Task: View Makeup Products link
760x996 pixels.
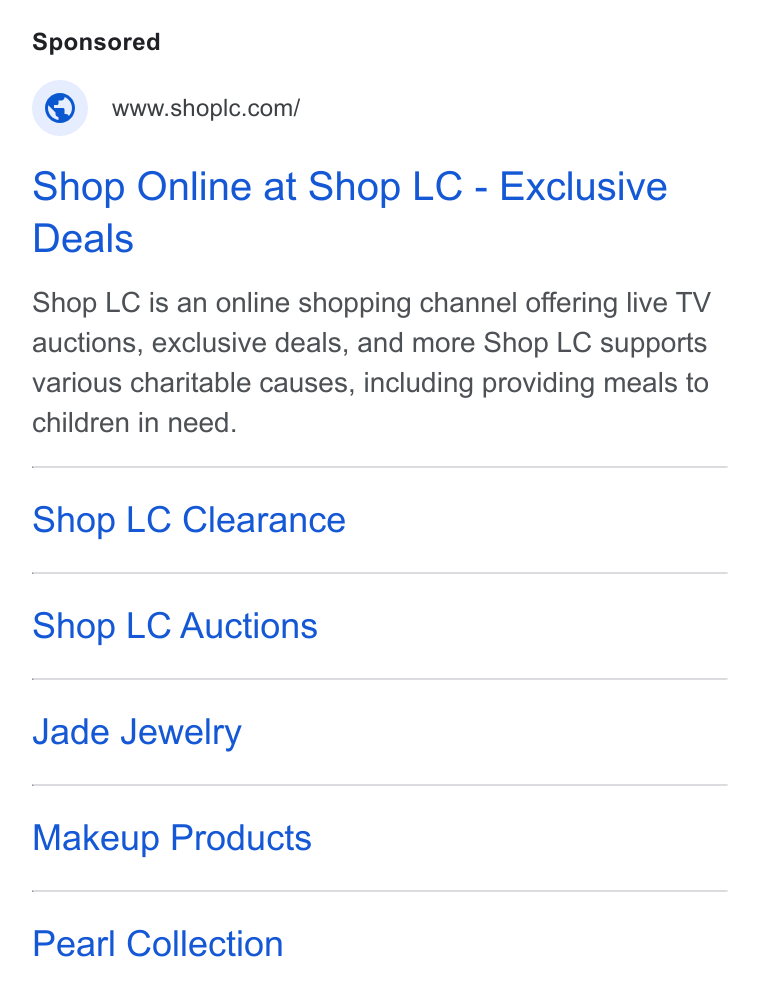Action: pos(172,838)
